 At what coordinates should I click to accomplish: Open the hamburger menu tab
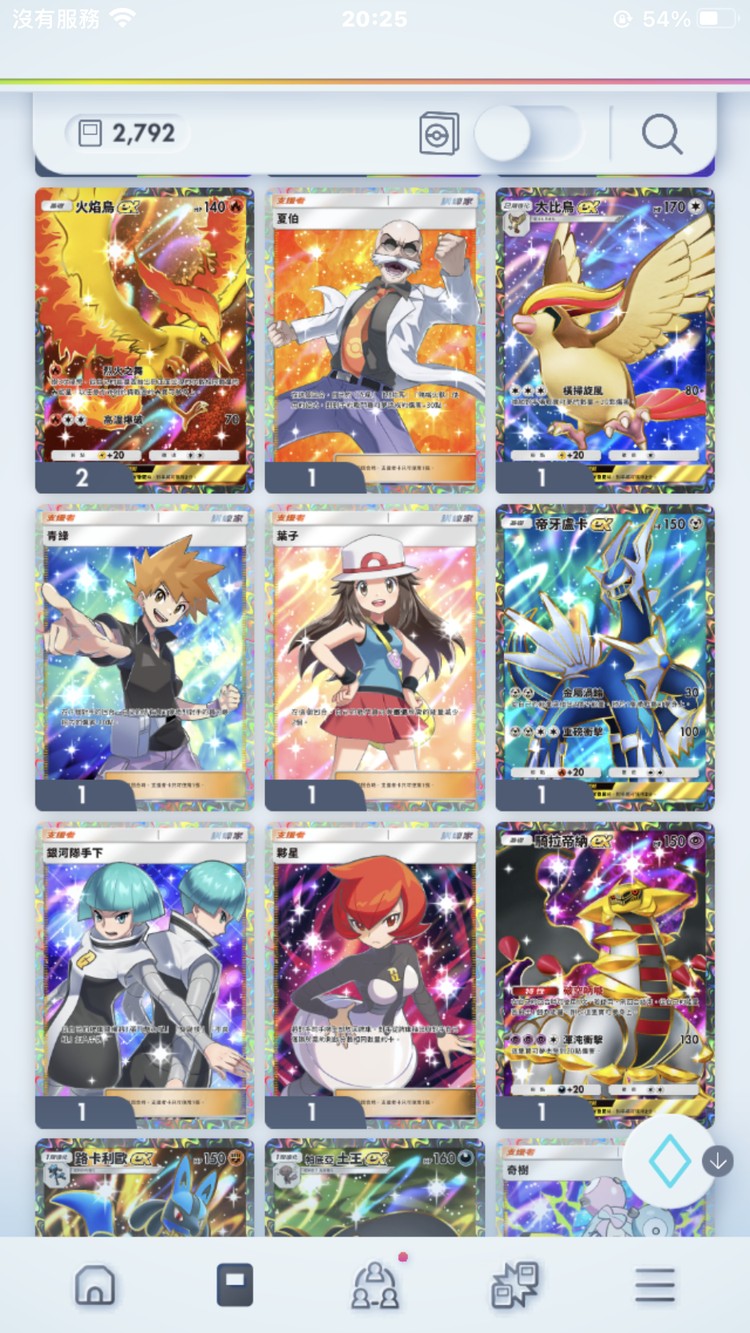(655, 1285)
